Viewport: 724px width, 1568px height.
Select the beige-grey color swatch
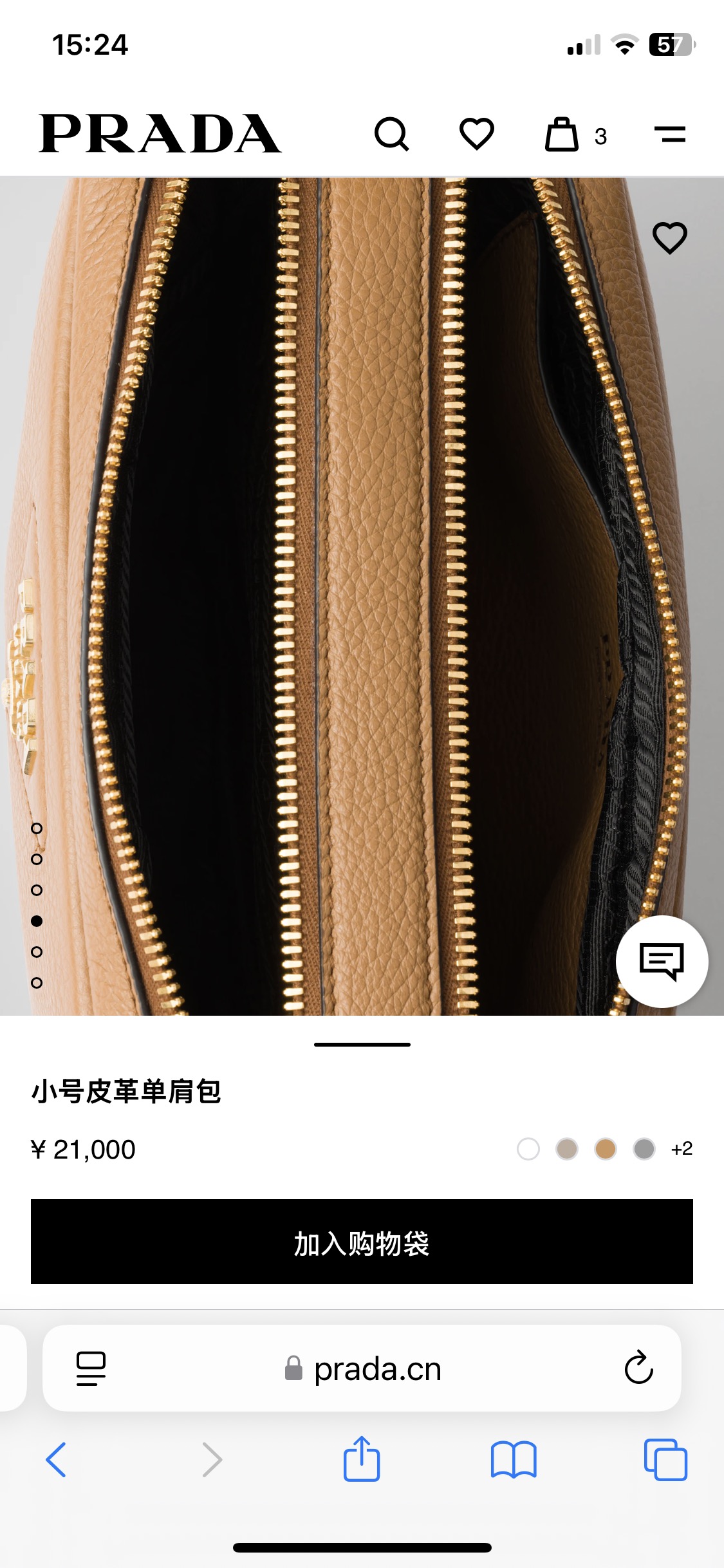567,1149
